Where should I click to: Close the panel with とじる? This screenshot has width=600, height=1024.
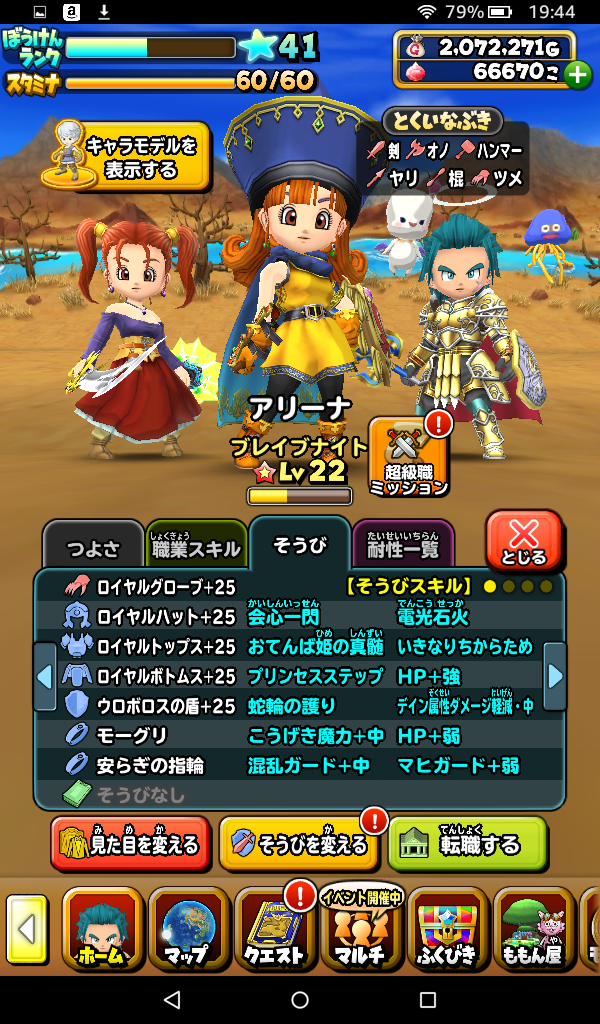pos(524,539)
